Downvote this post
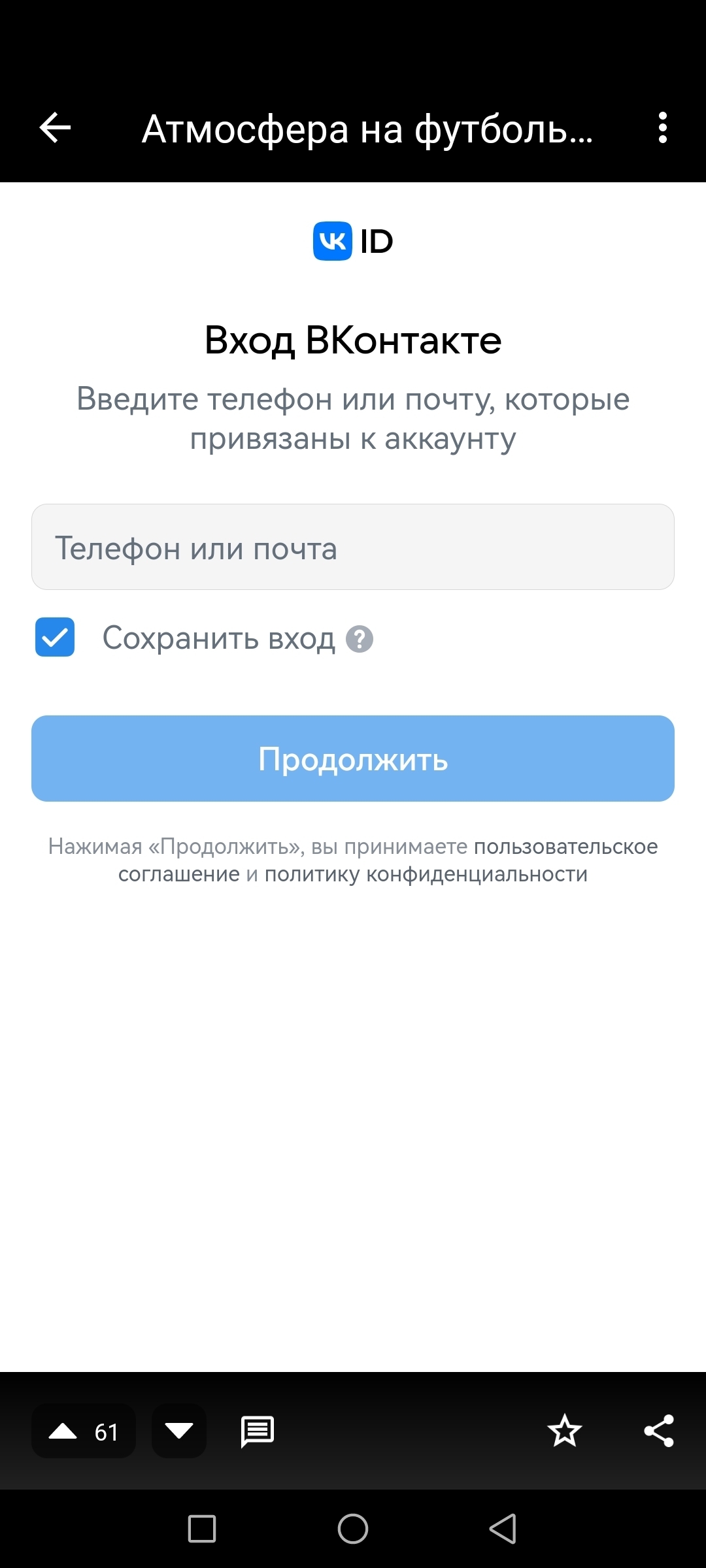The image size is (706, 1568). pyautogui.click(x=179, y=1431)
